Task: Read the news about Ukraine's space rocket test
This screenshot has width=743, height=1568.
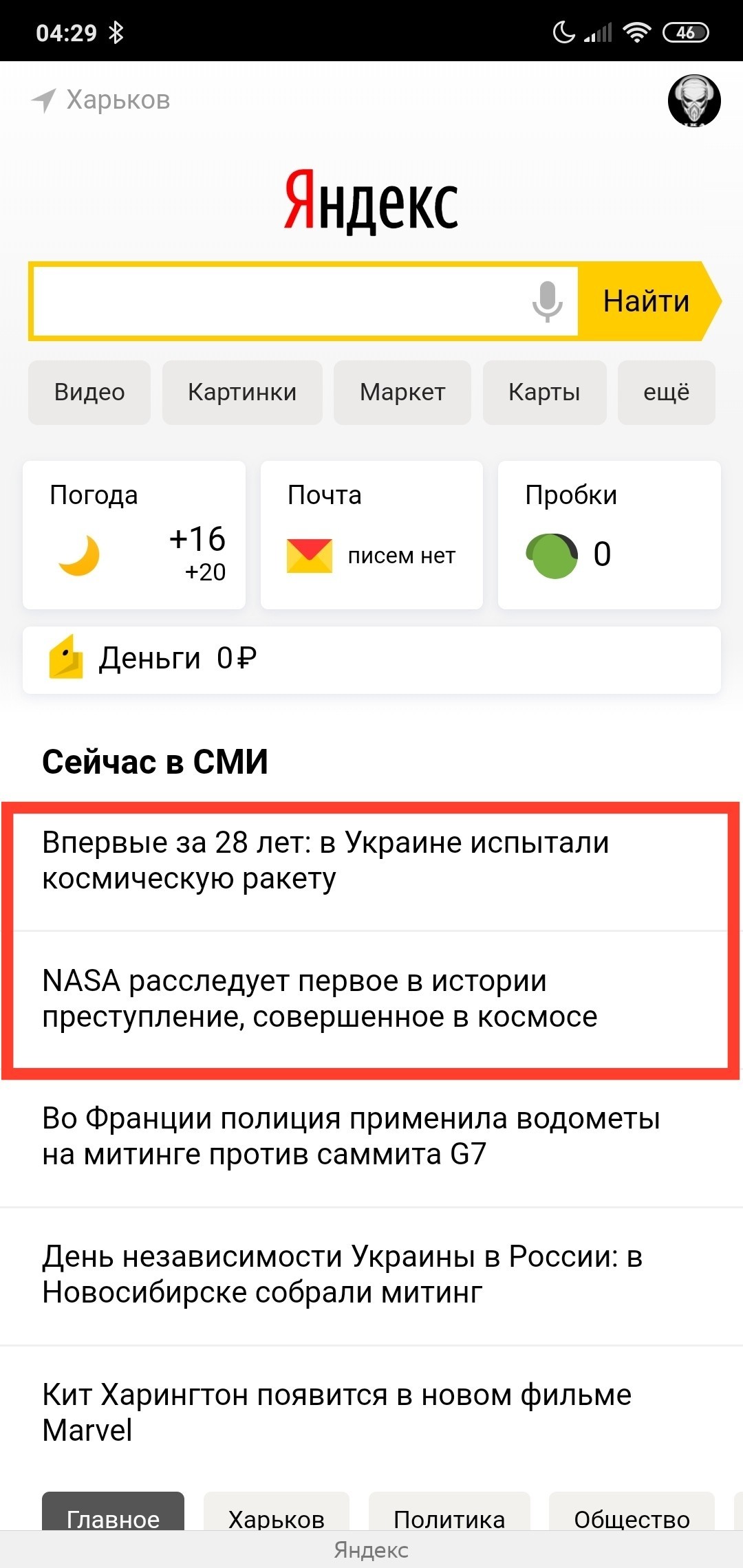Action: pos(326,860)
